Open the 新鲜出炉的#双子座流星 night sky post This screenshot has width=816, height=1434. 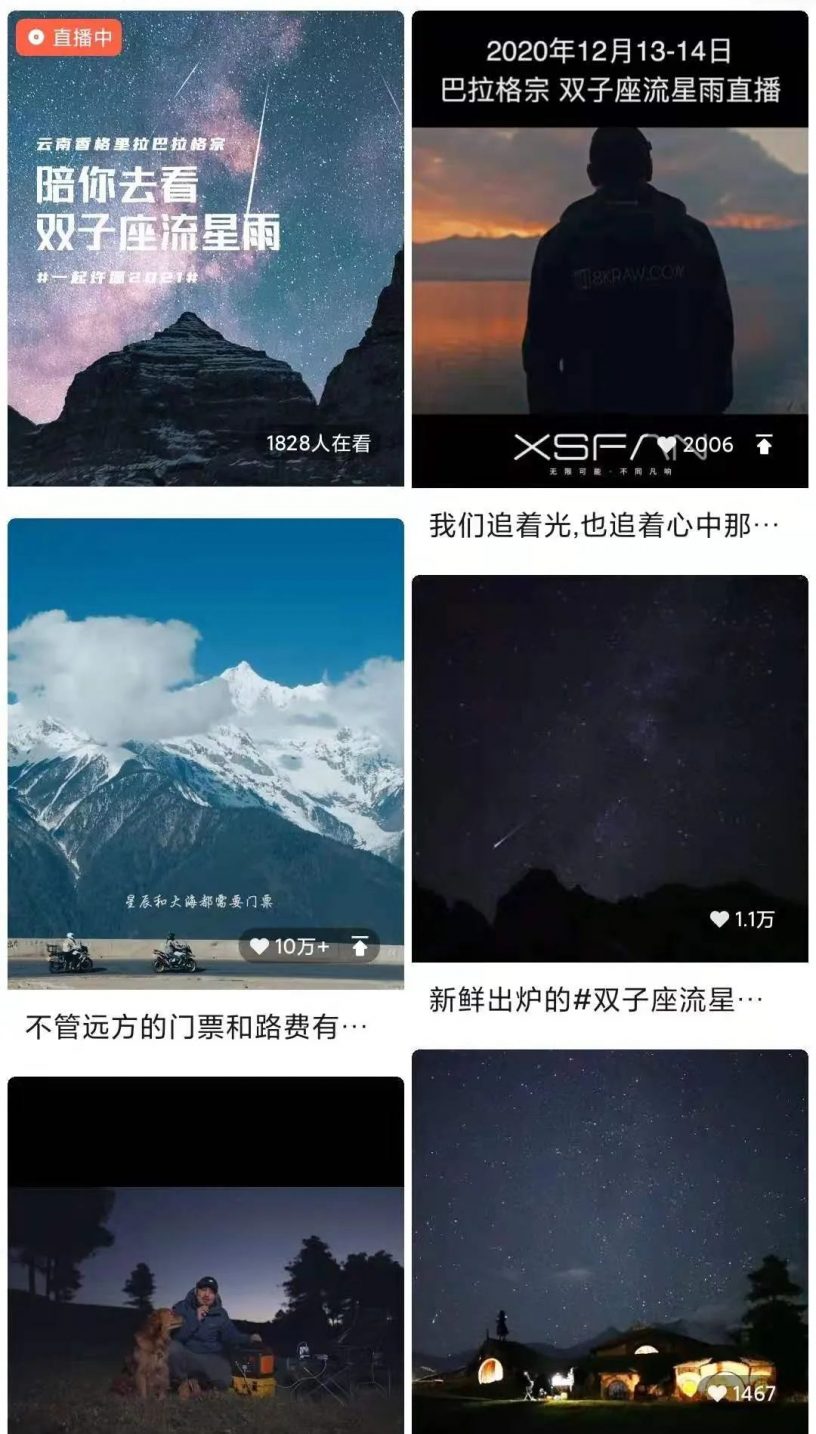point(609,768)
